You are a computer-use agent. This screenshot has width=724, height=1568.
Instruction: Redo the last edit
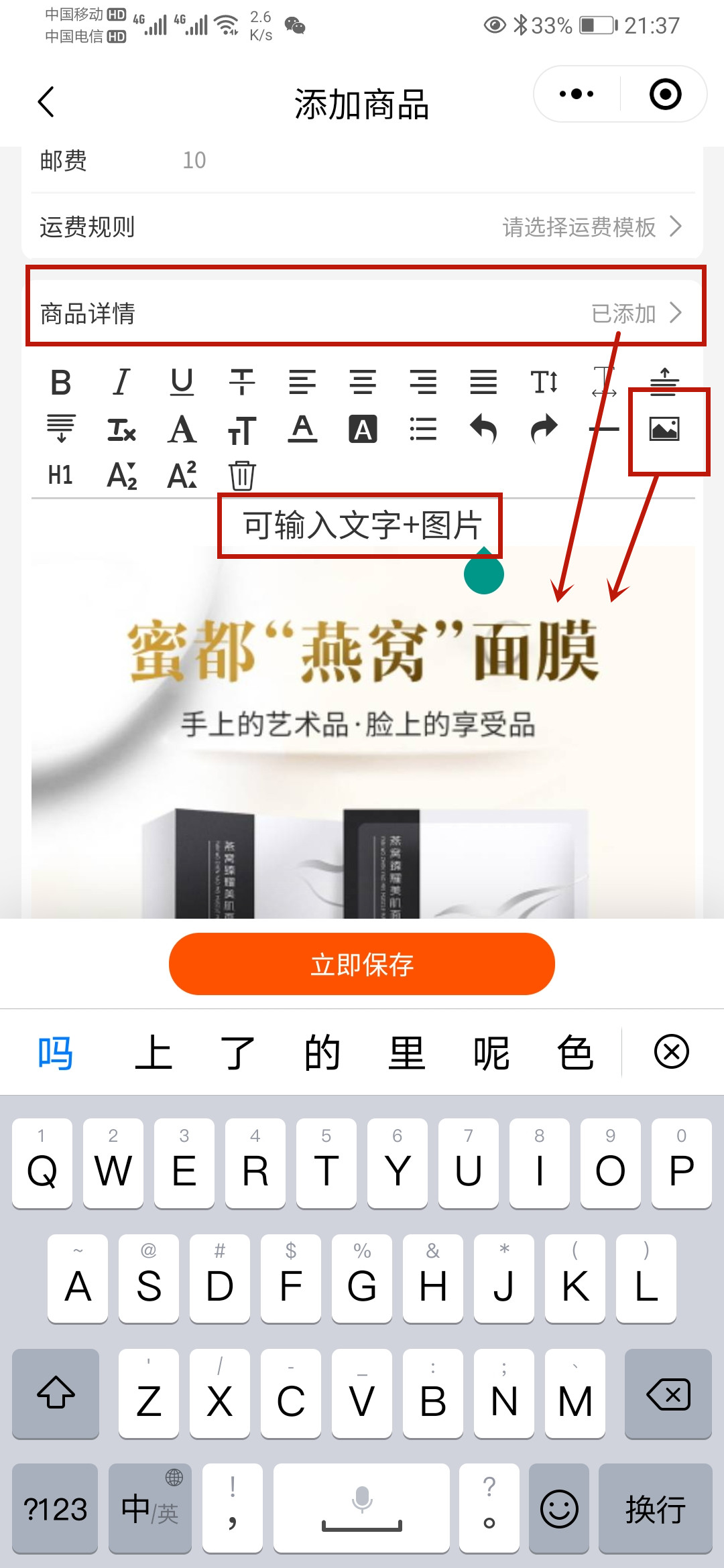[x=544, y=429]
